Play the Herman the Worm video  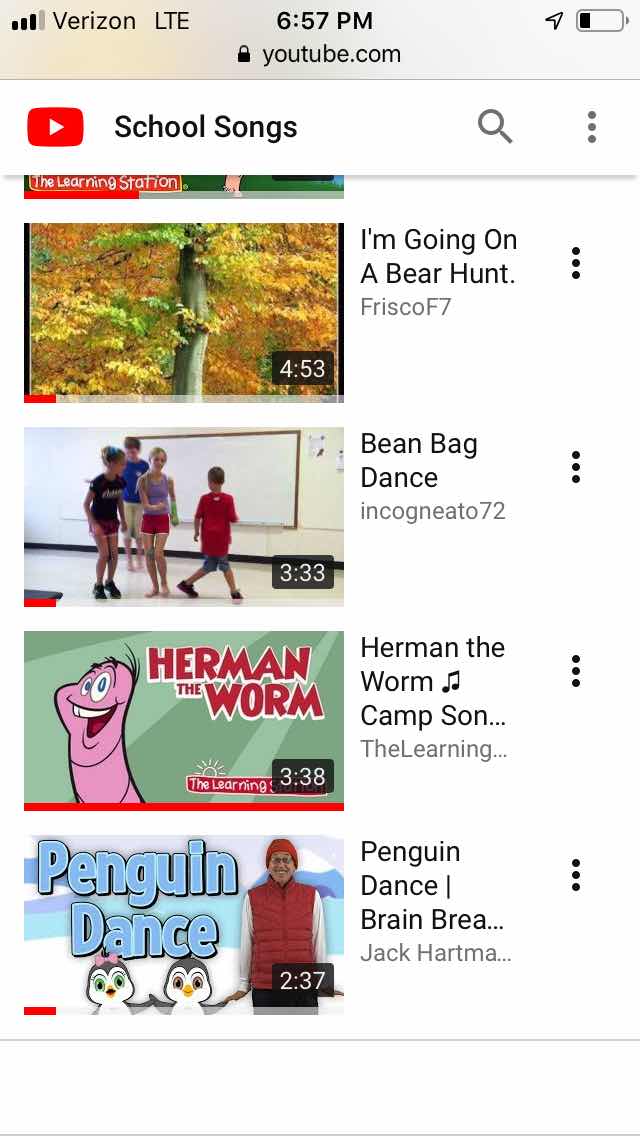[184, 720]
